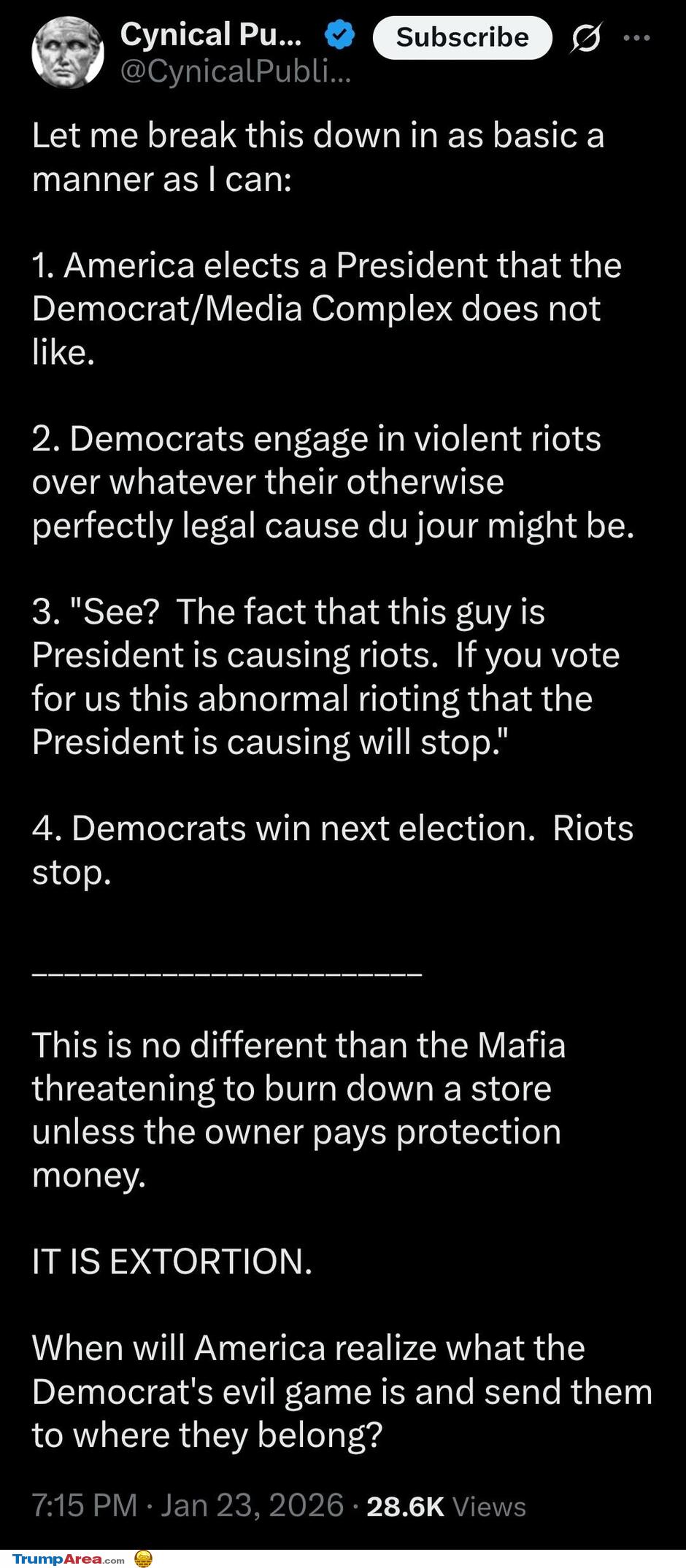Tap the Grok explain icon

585,38
